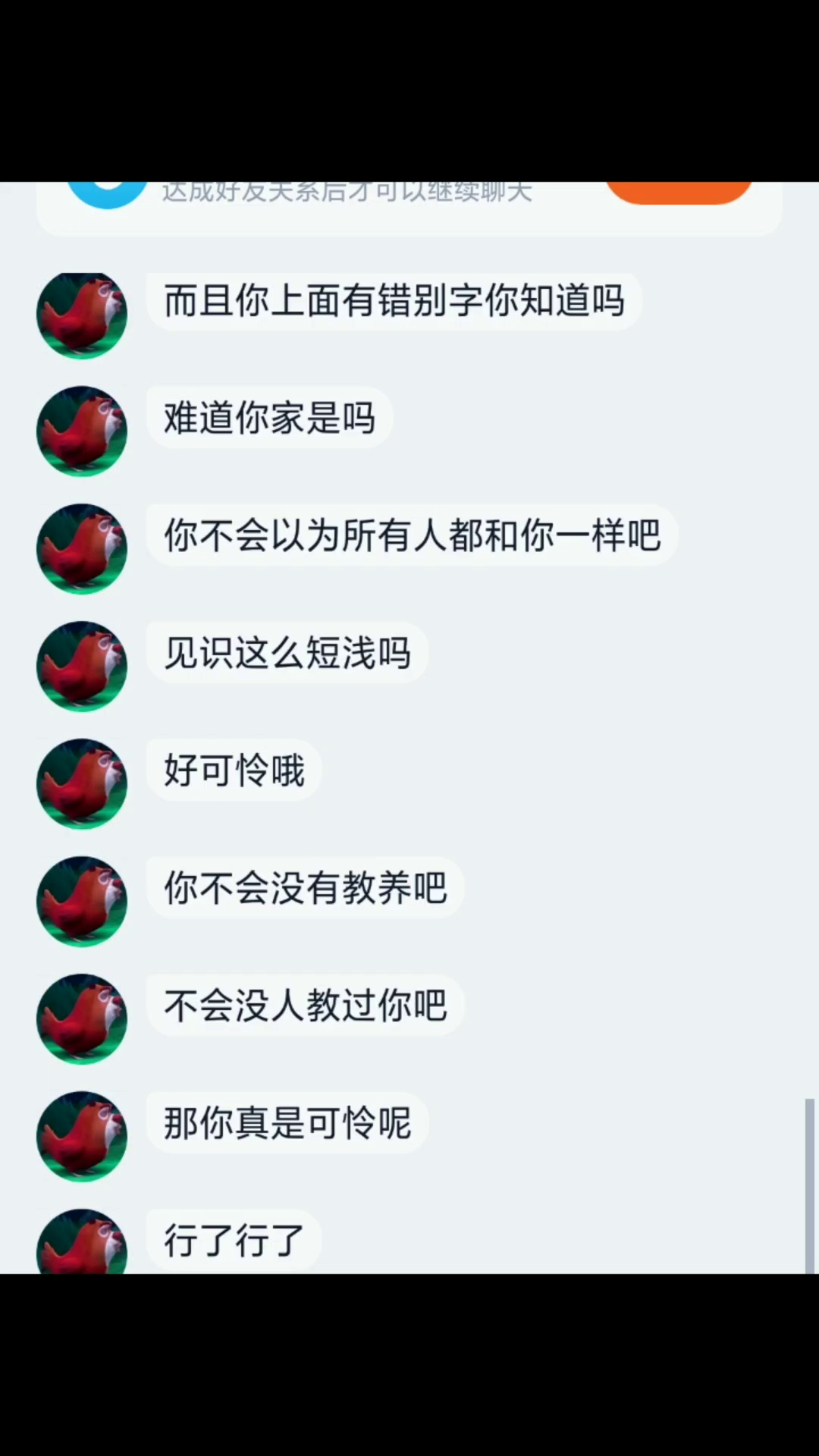This screenshot has width=819, height=1456.
Task: Open profile via avatar beside 不会没人教过你吧
Action: pos(82,1019)
